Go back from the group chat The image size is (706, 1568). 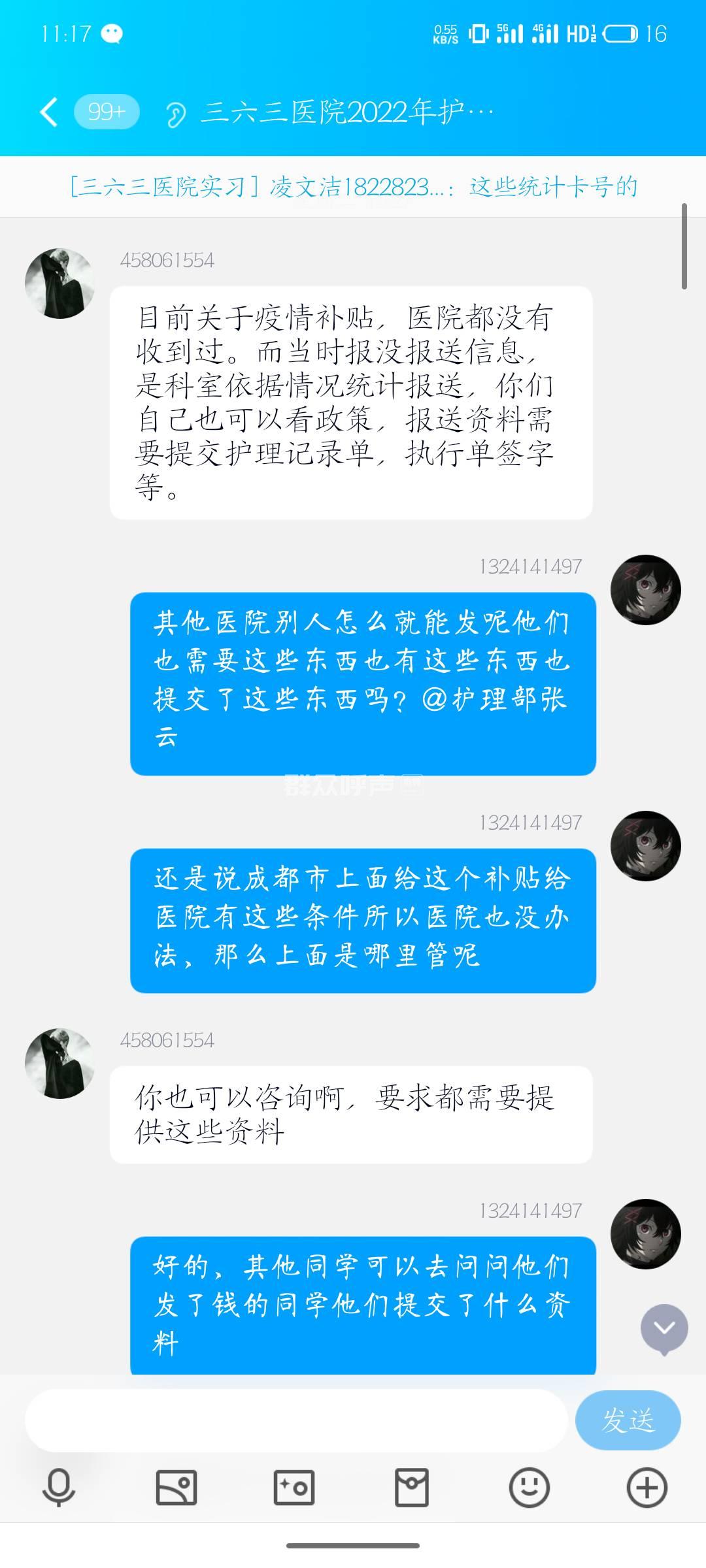point(49,112)
